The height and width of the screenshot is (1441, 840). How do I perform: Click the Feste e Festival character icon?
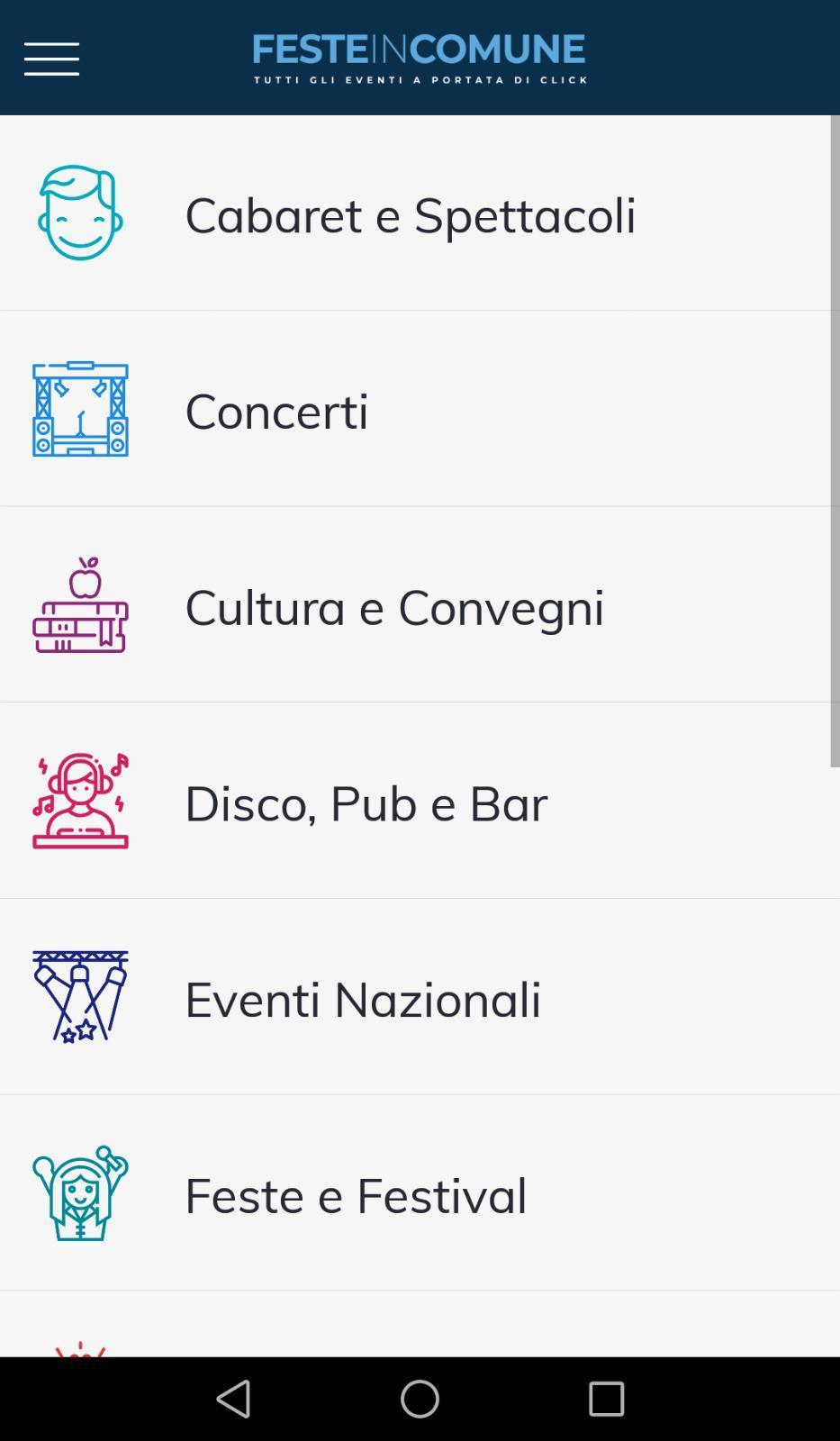[x=80, y=1194]
